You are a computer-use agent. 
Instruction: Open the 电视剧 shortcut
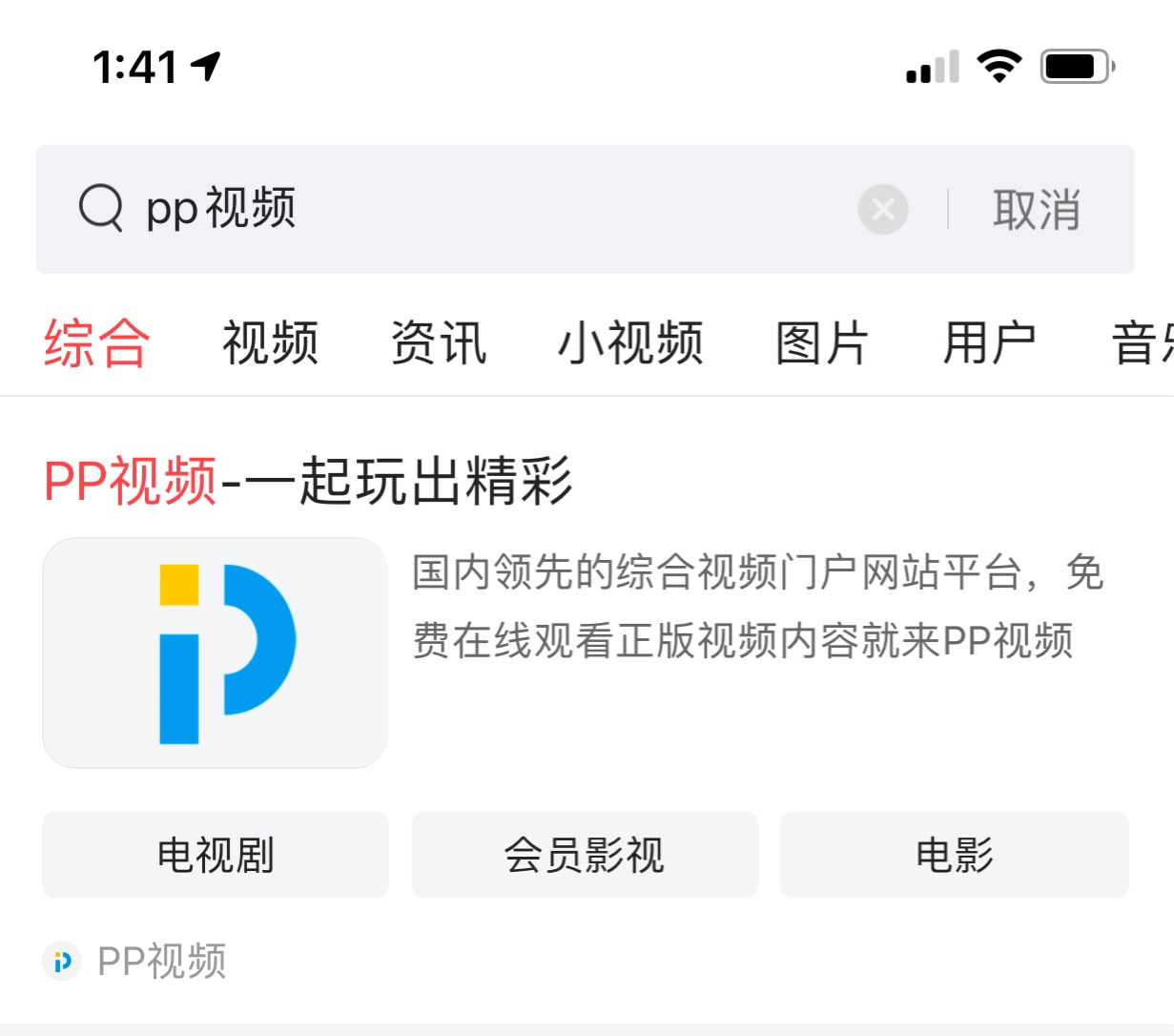click(216, 855)
